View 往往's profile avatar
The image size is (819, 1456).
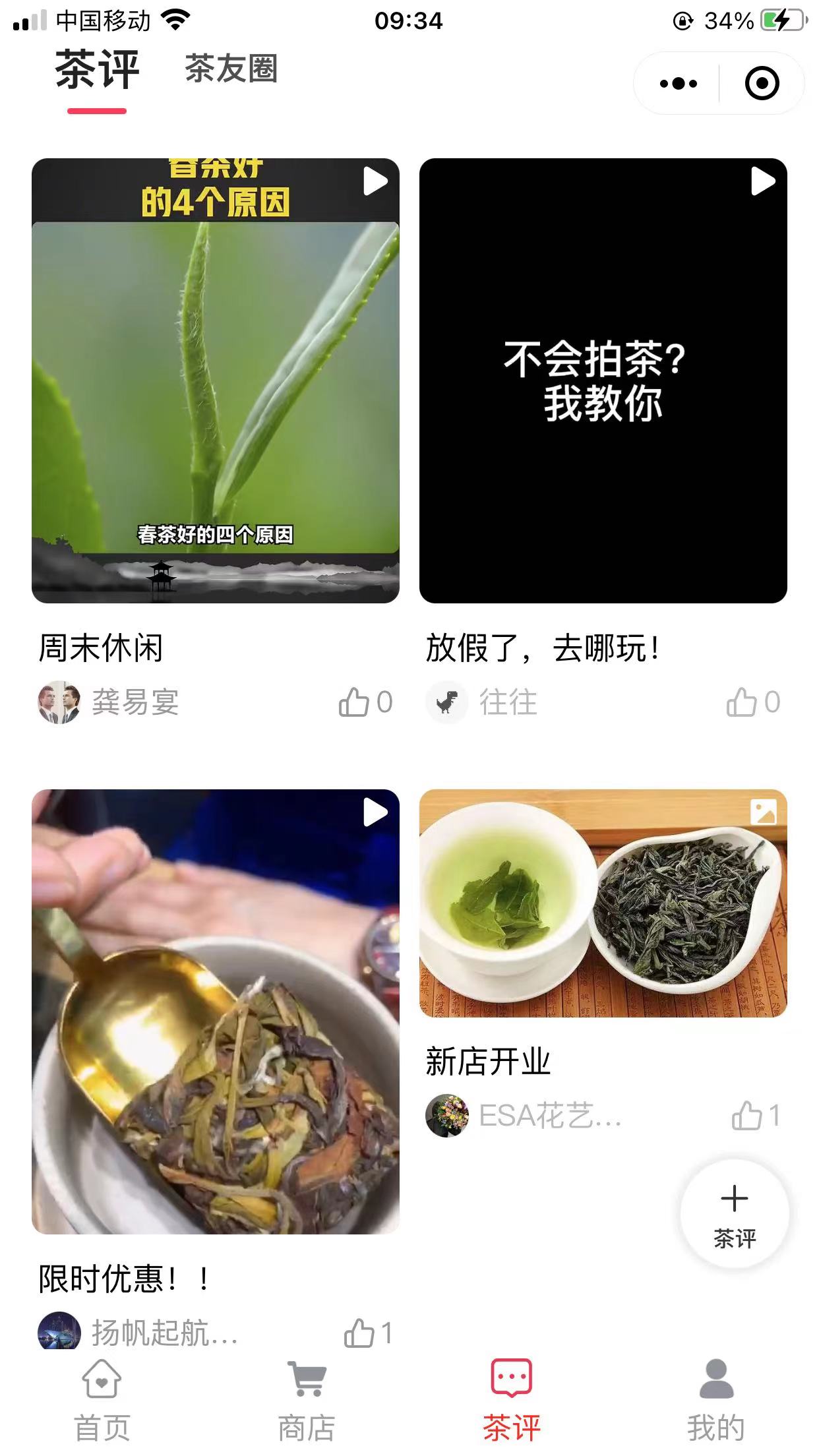[x=447, y=702]
